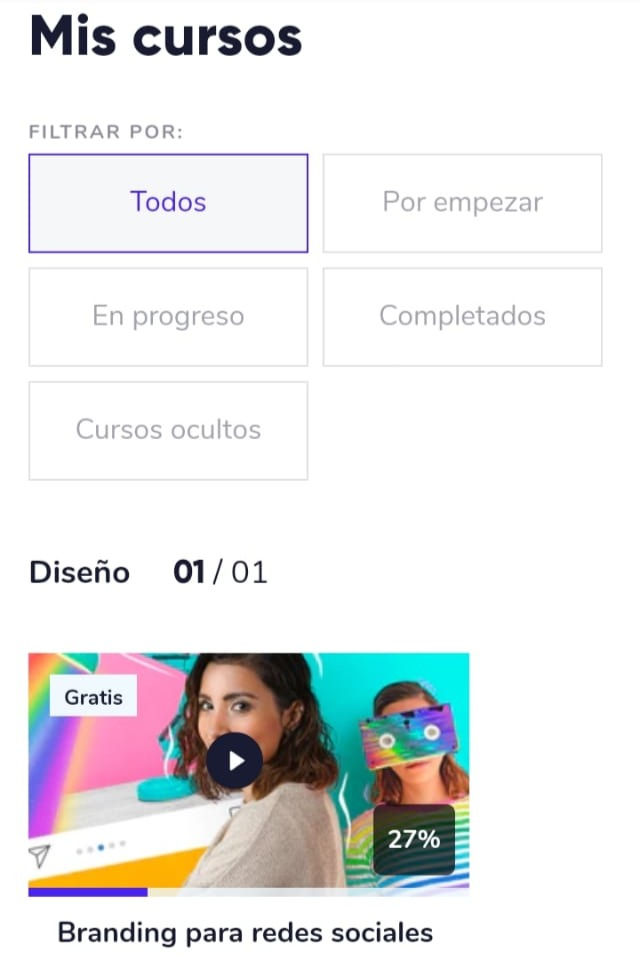View Cursos ocultos

pos(168,430)
